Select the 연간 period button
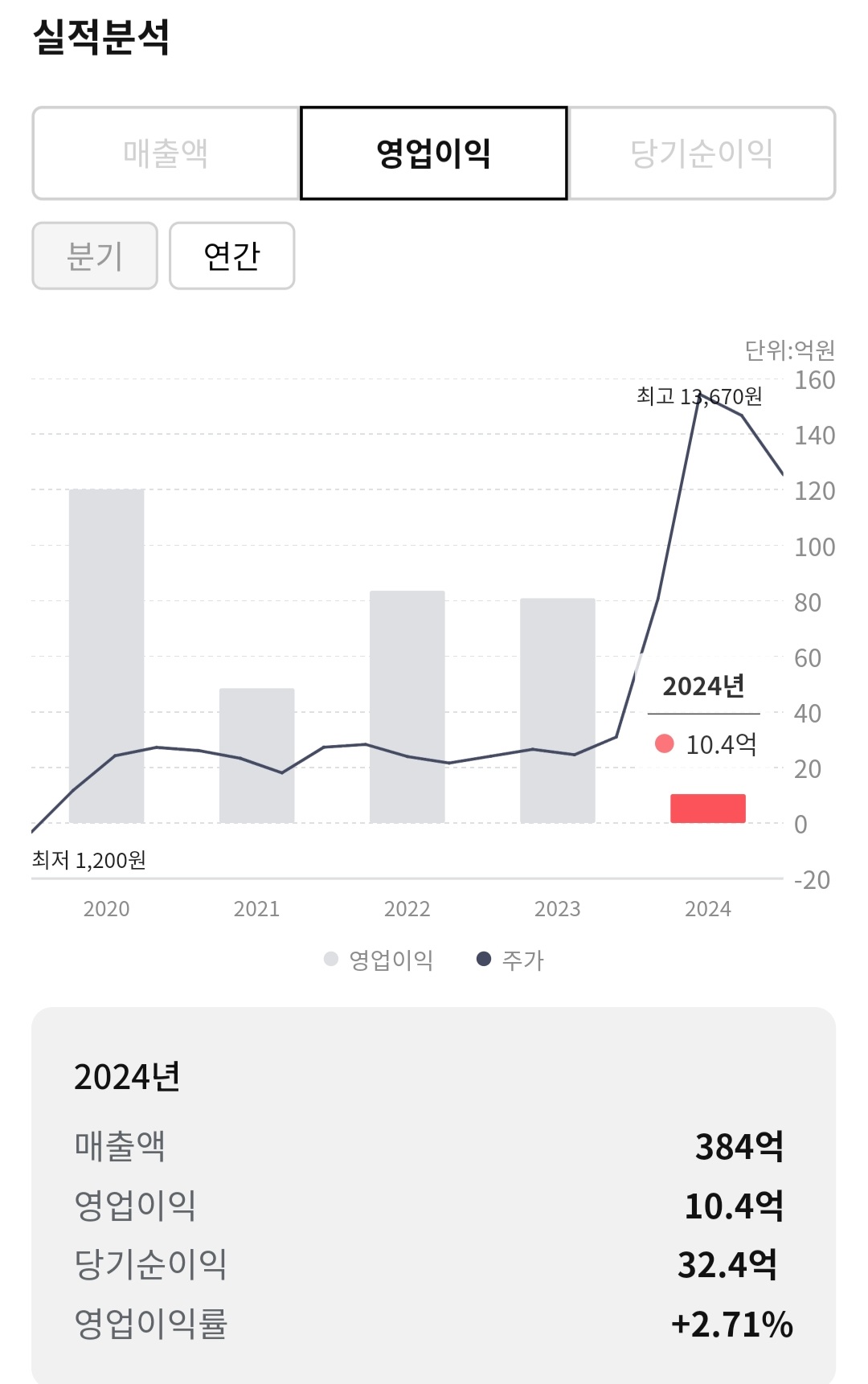This screenshot has width=868, height=1384. click(232, 256)
